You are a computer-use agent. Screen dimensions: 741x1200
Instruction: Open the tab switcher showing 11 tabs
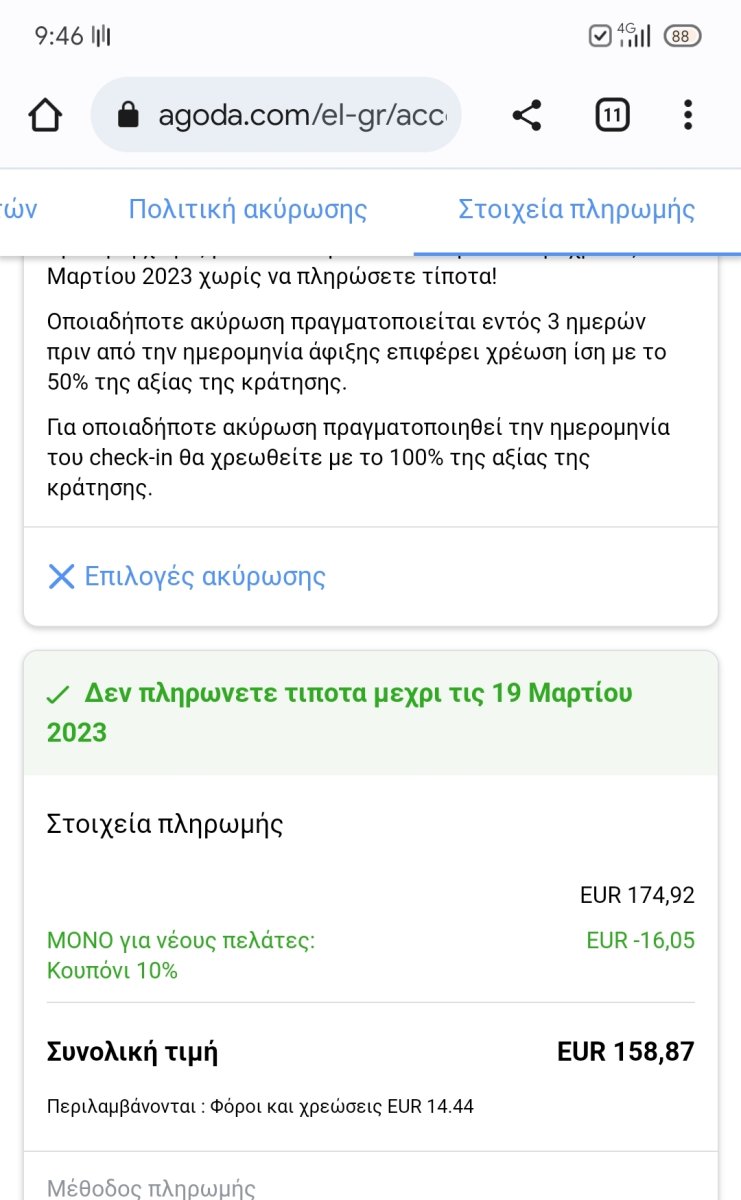point(612,116)
